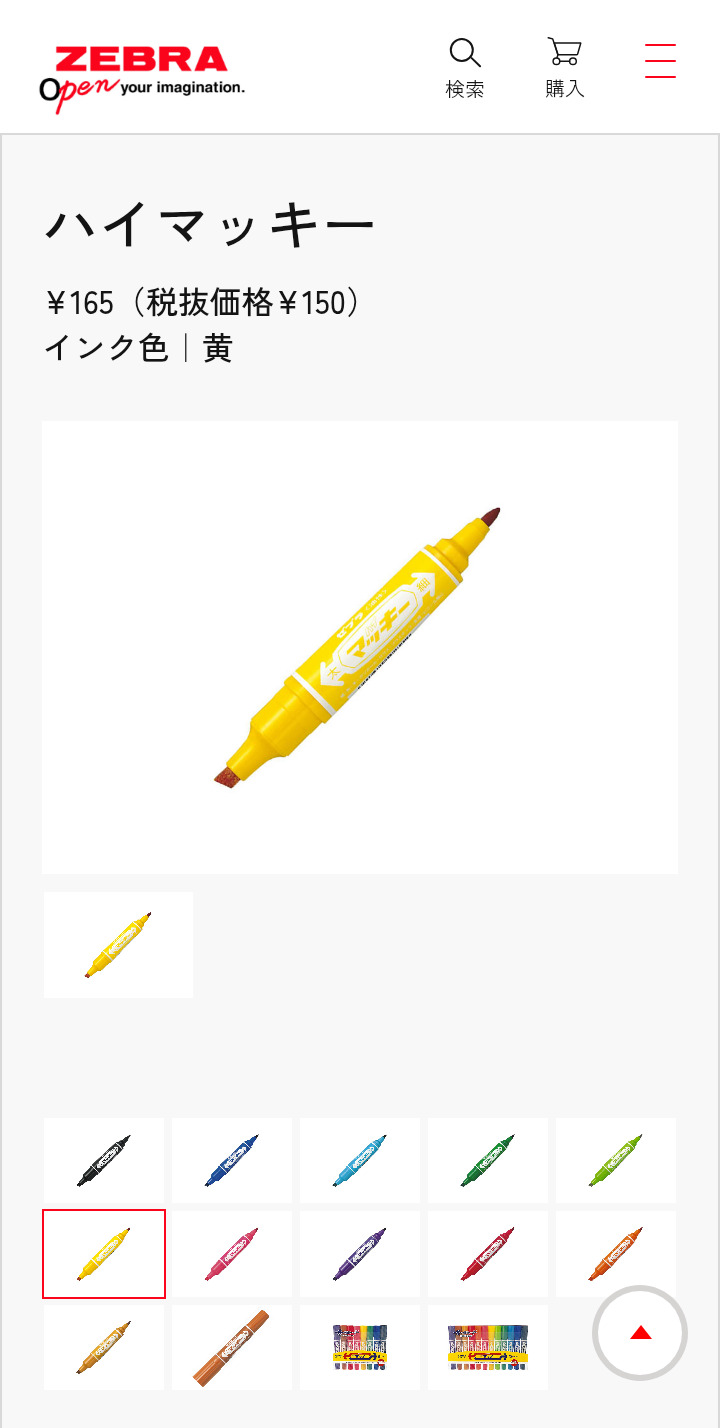Screen dimensions: 720x1428
Task: Select the red marker variant
Action: [x=488, y=1254]
